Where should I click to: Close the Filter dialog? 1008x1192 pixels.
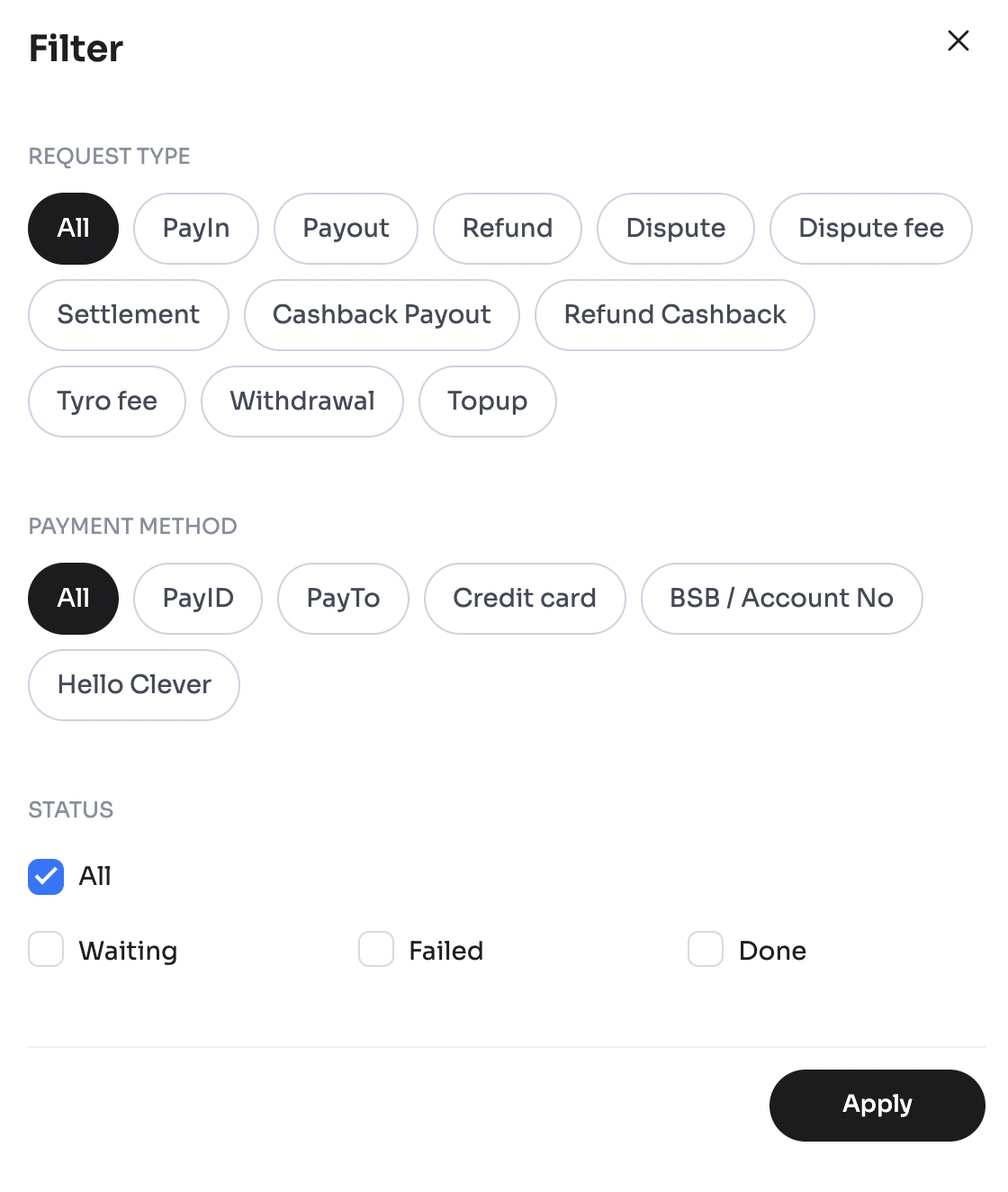958,41
